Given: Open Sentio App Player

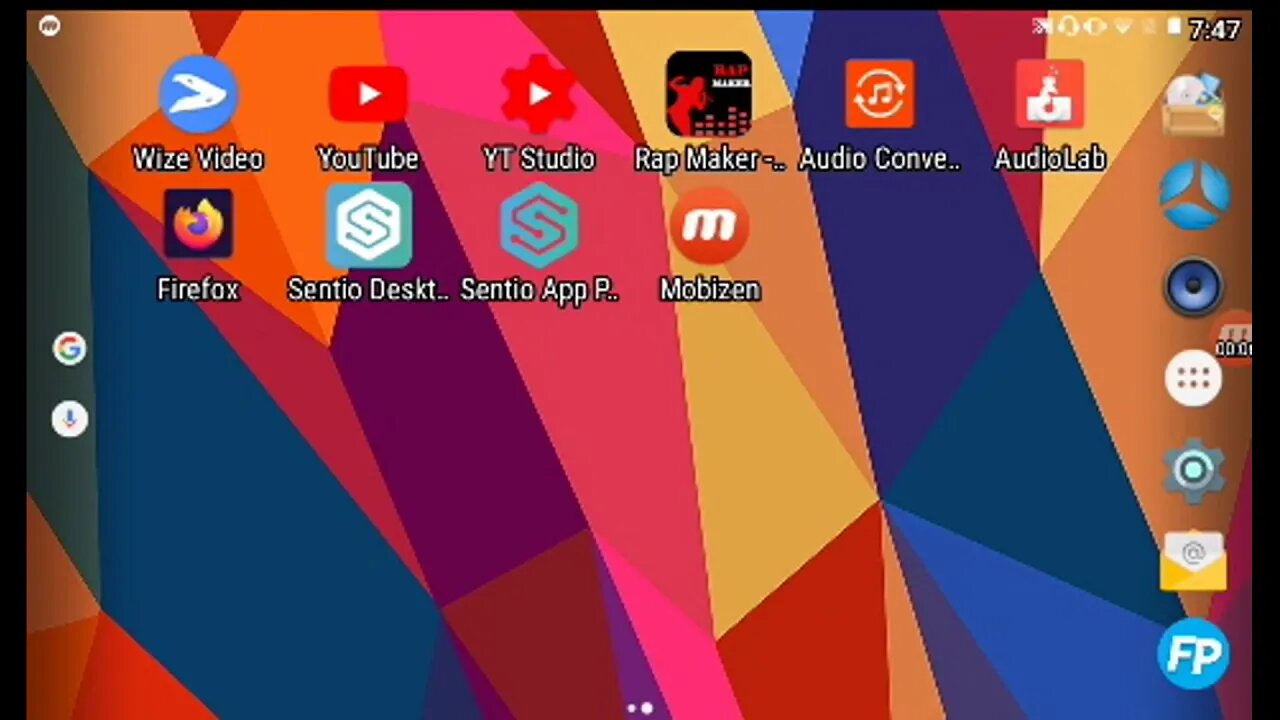Looking at the screenshot, I should [x=539, y=226].
